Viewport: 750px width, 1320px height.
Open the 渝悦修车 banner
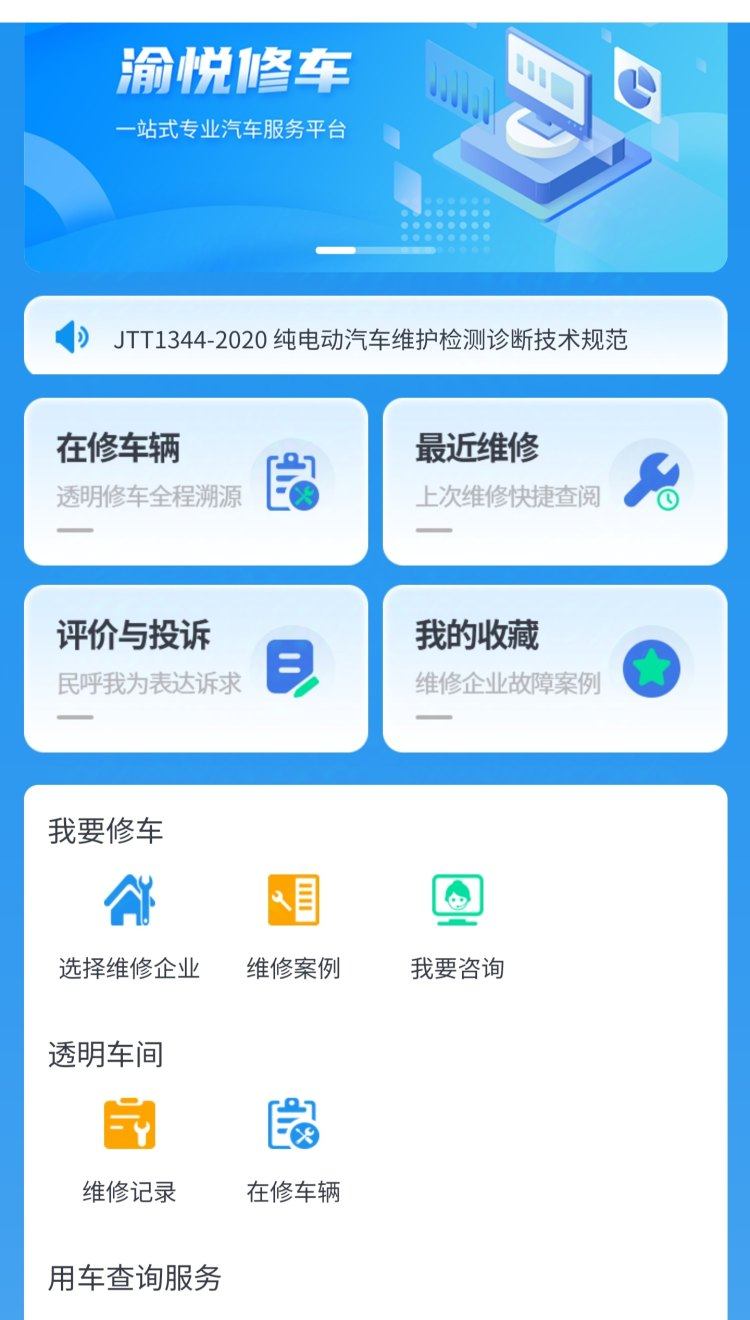point(375,147)
